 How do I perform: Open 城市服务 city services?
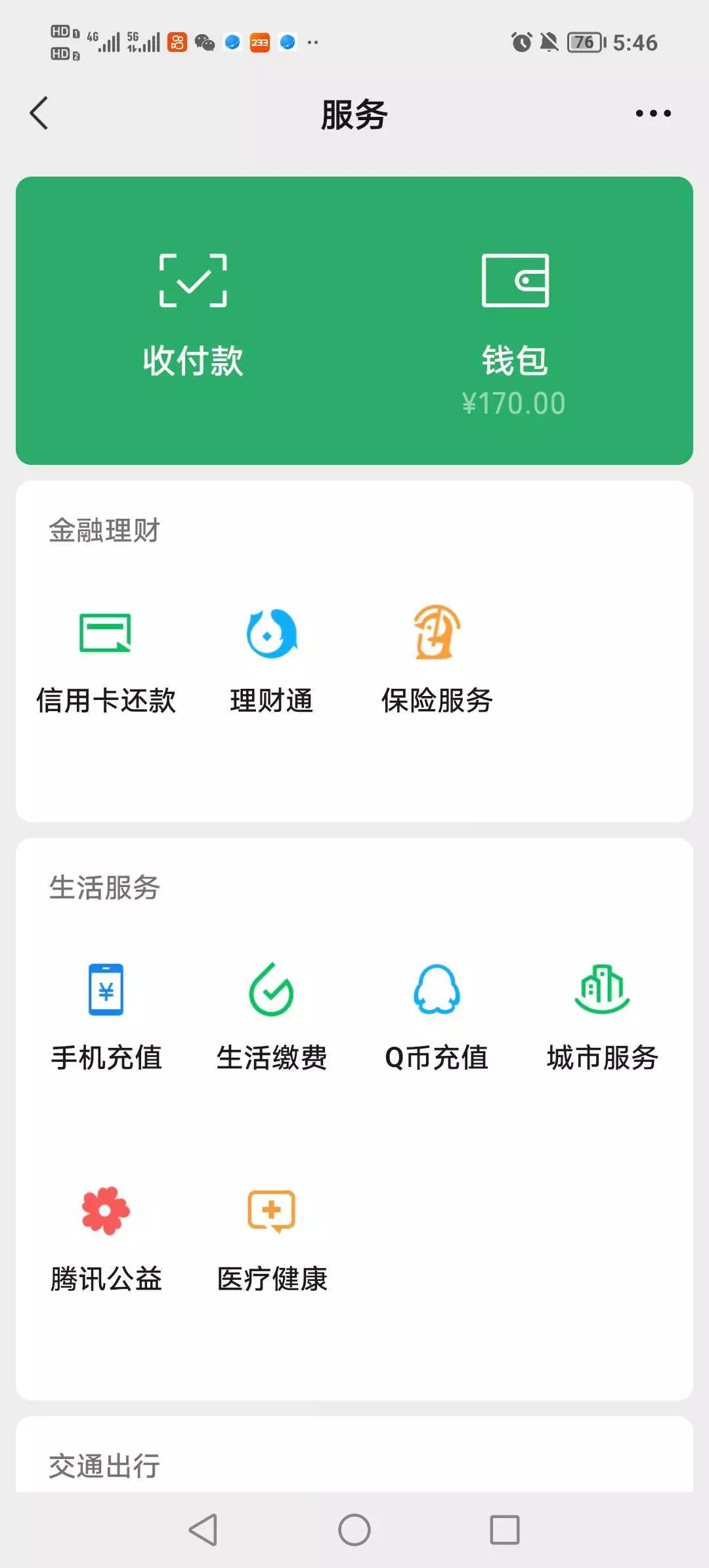click(602, 1016)
